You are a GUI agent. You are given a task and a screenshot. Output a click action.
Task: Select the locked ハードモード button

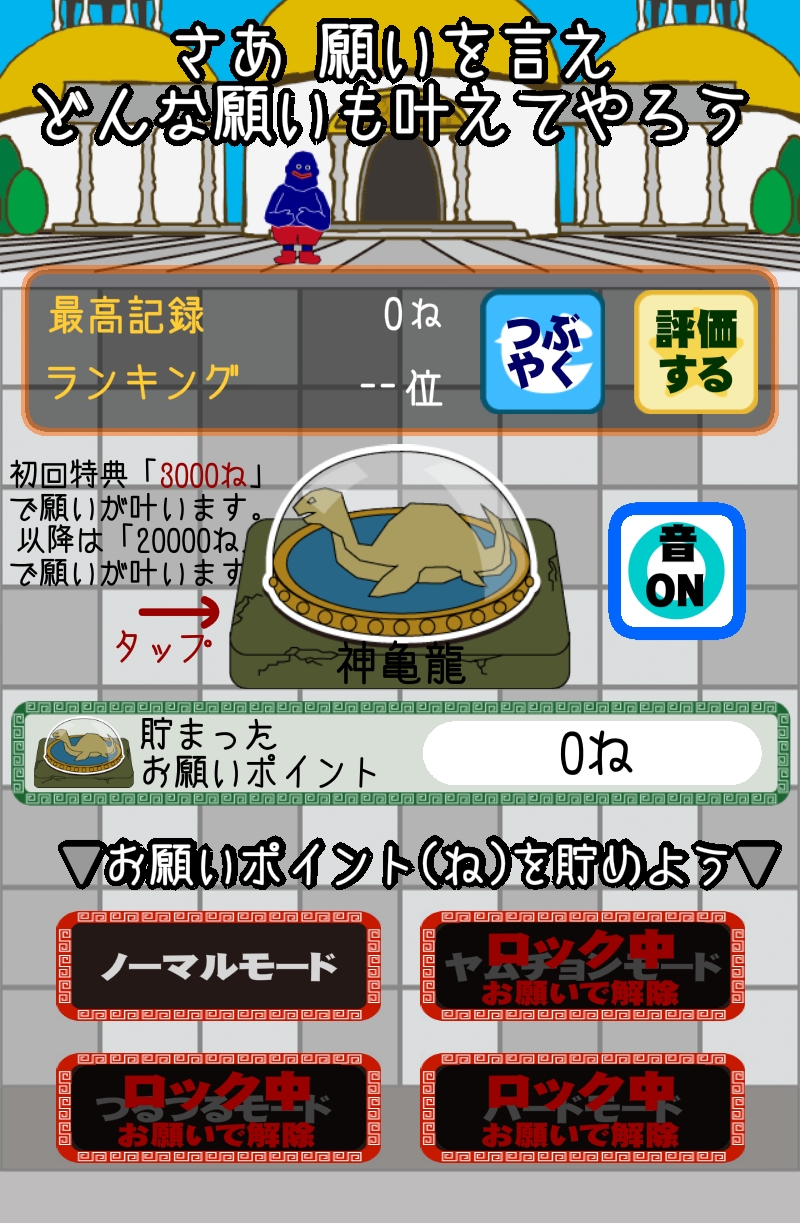[582, 1107]
